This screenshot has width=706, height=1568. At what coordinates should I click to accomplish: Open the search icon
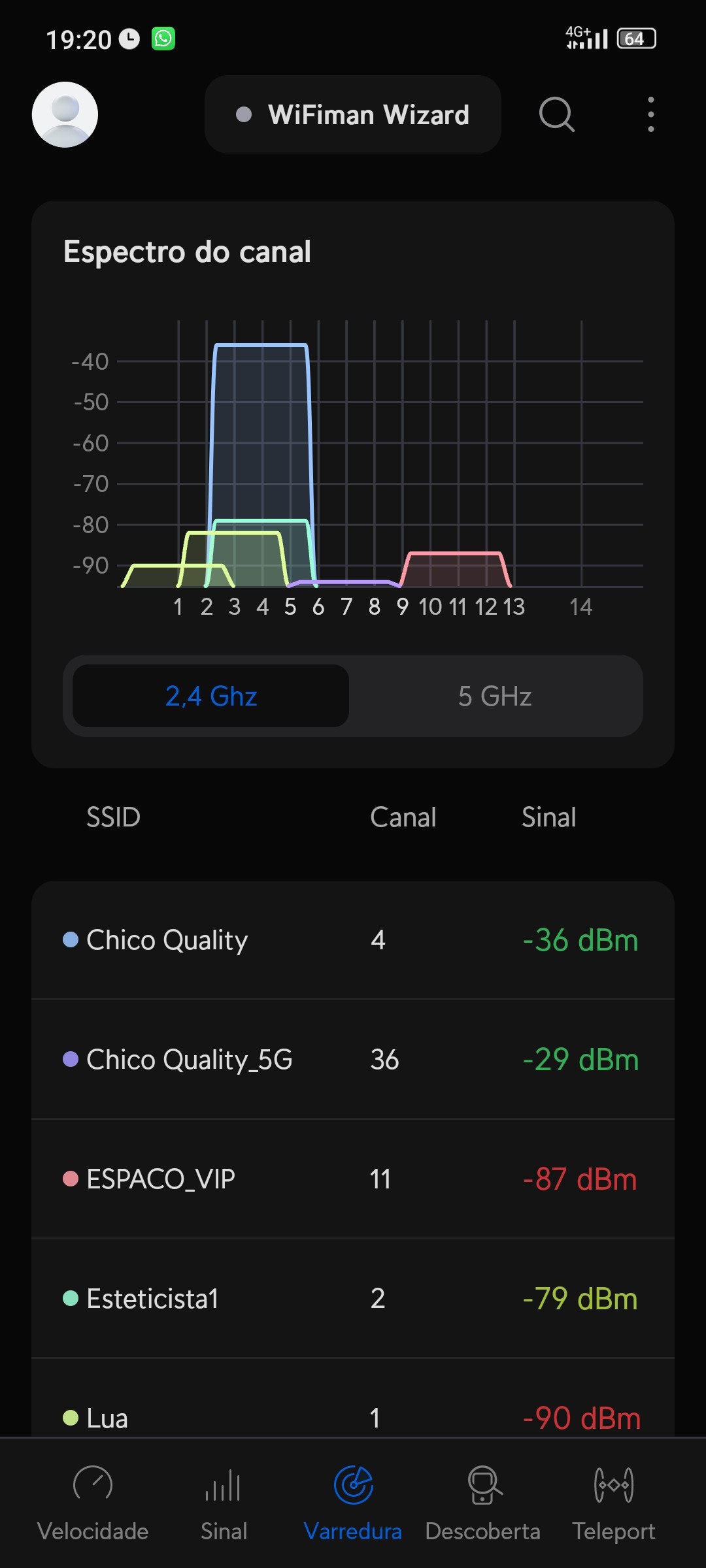[x=556, y=114]
